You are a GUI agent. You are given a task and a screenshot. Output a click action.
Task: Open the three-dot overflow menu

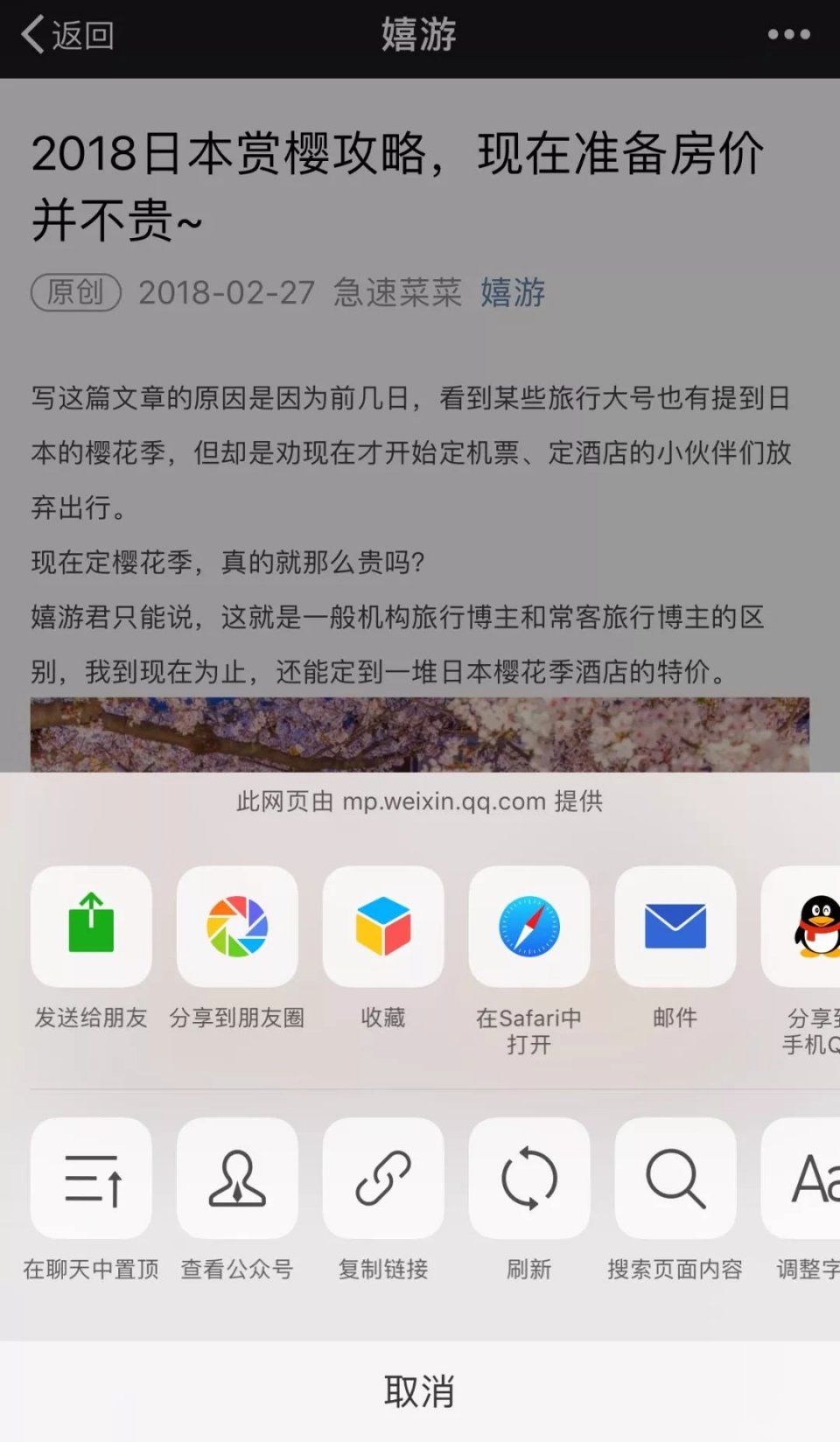tap(788, 35)
